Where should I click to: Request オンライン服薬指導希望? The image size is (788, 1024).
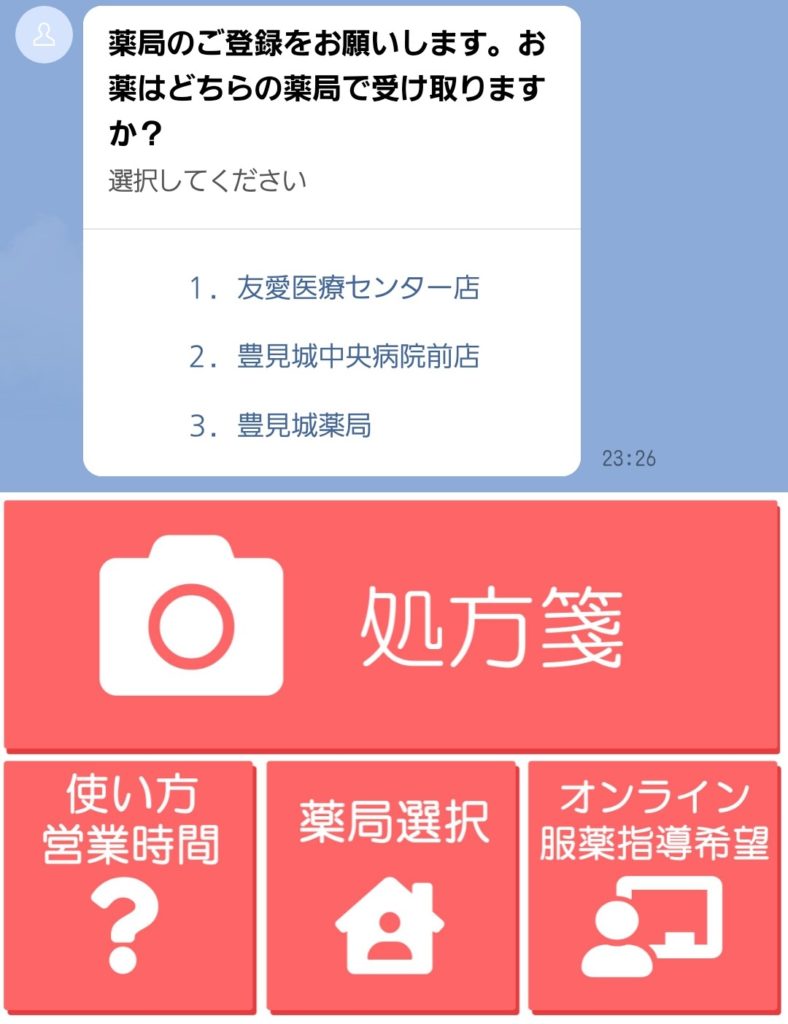[x=653, y=886]
